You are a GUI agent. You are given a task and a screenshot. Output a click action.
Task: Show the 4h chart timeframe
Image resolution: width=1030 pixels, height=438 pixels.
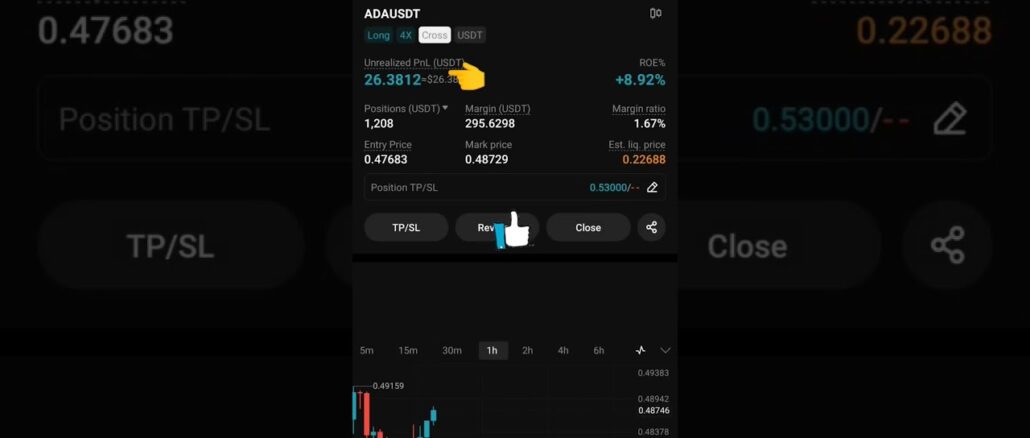tap(563, 351)
